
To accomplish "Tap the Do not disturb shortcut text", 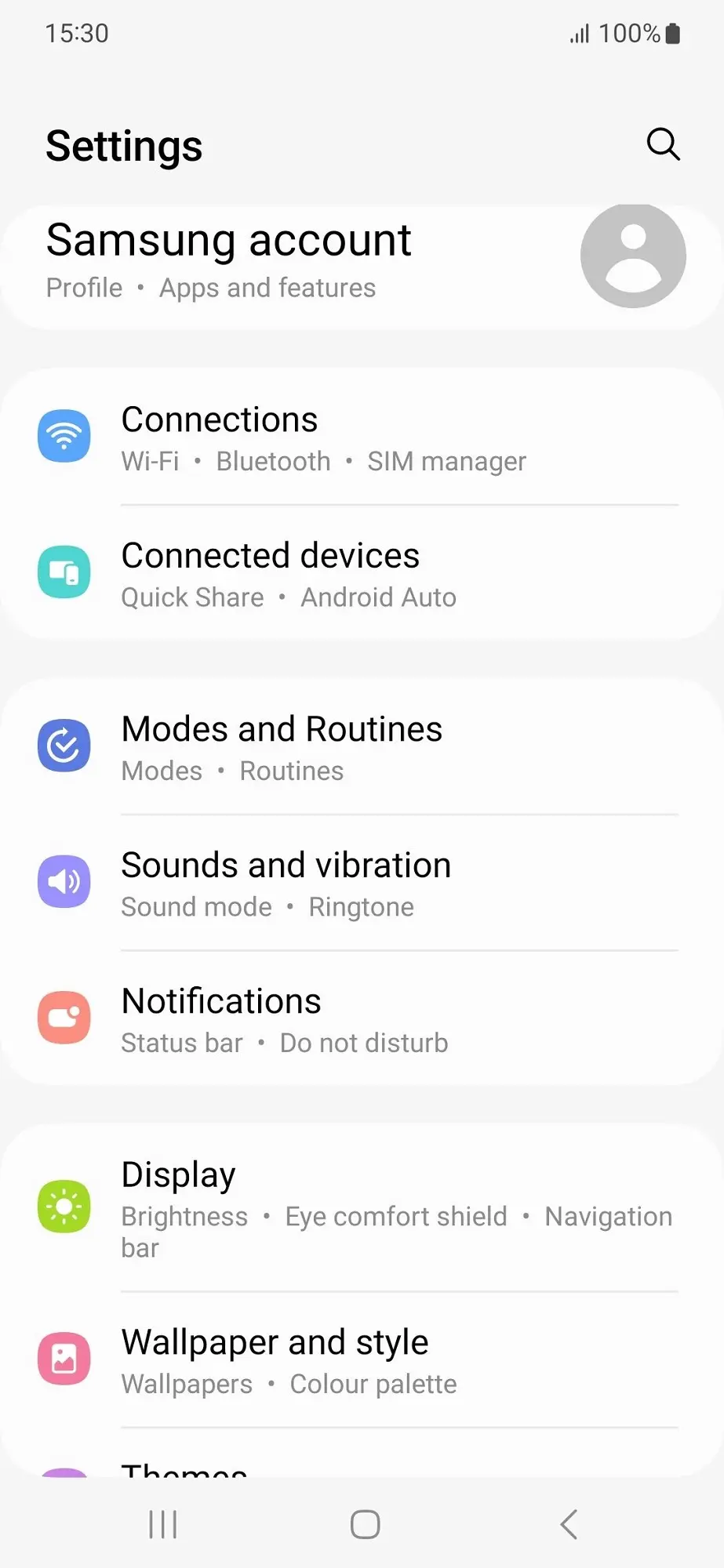I will pyautogui.click(x=363, y=1043).
